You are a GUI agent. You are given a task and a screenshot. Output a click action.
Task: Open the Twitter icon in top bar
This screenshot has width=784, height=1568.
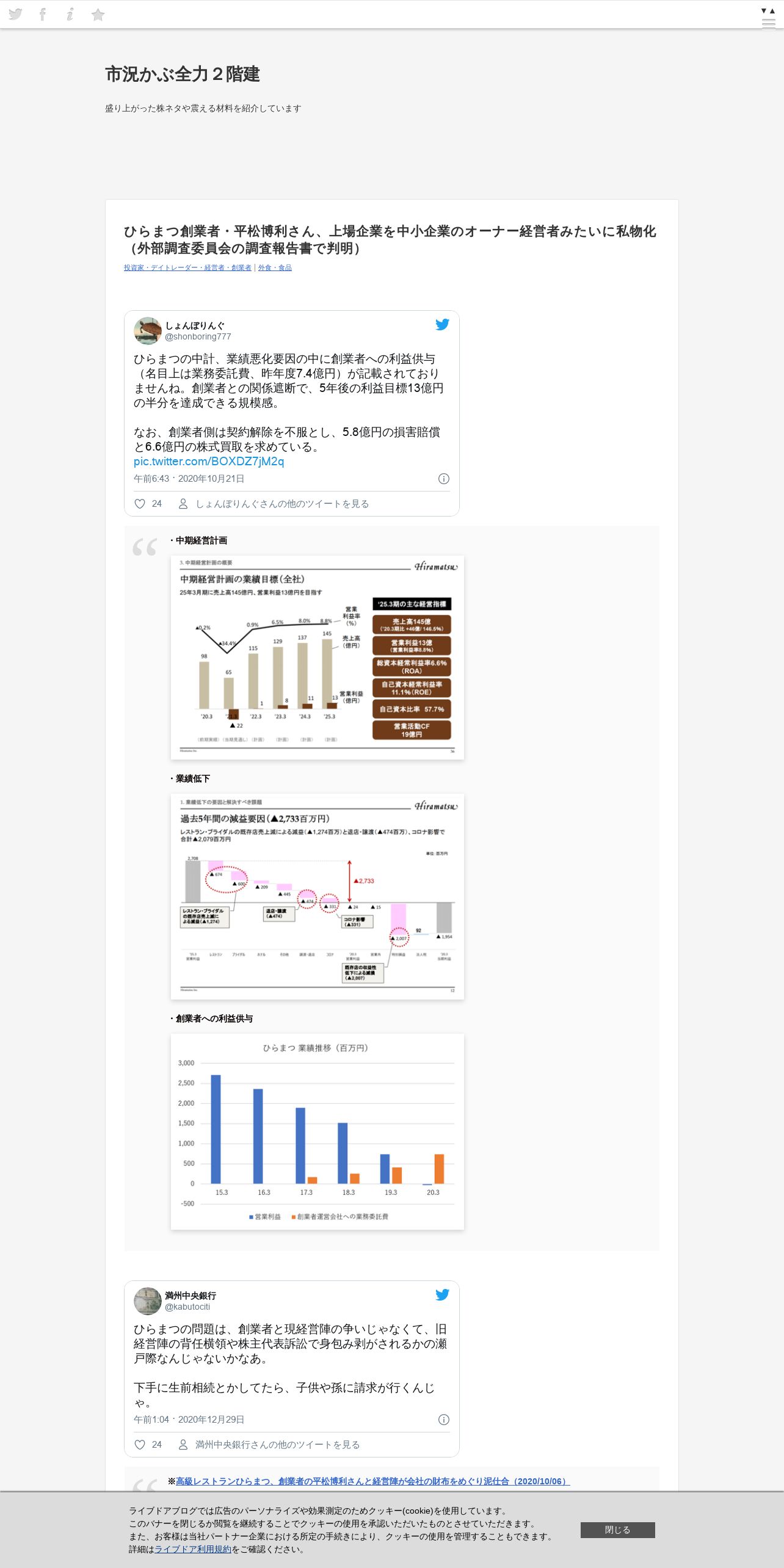coord(15,14)
